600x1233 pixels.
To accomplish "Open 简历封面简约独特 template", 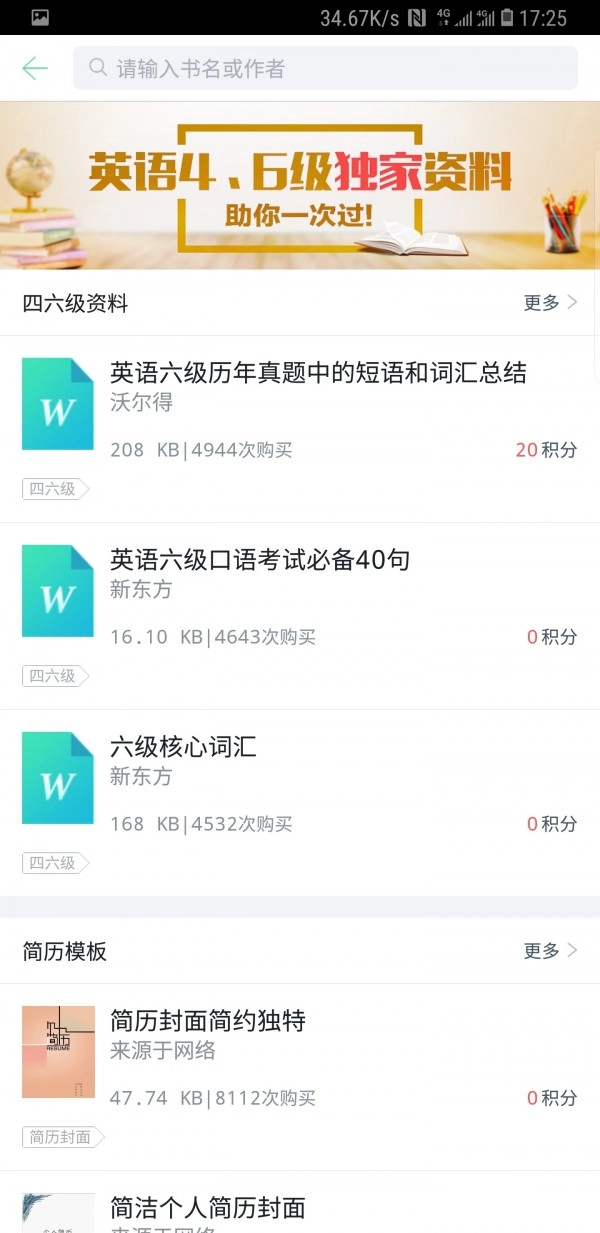I will 208,1021.
